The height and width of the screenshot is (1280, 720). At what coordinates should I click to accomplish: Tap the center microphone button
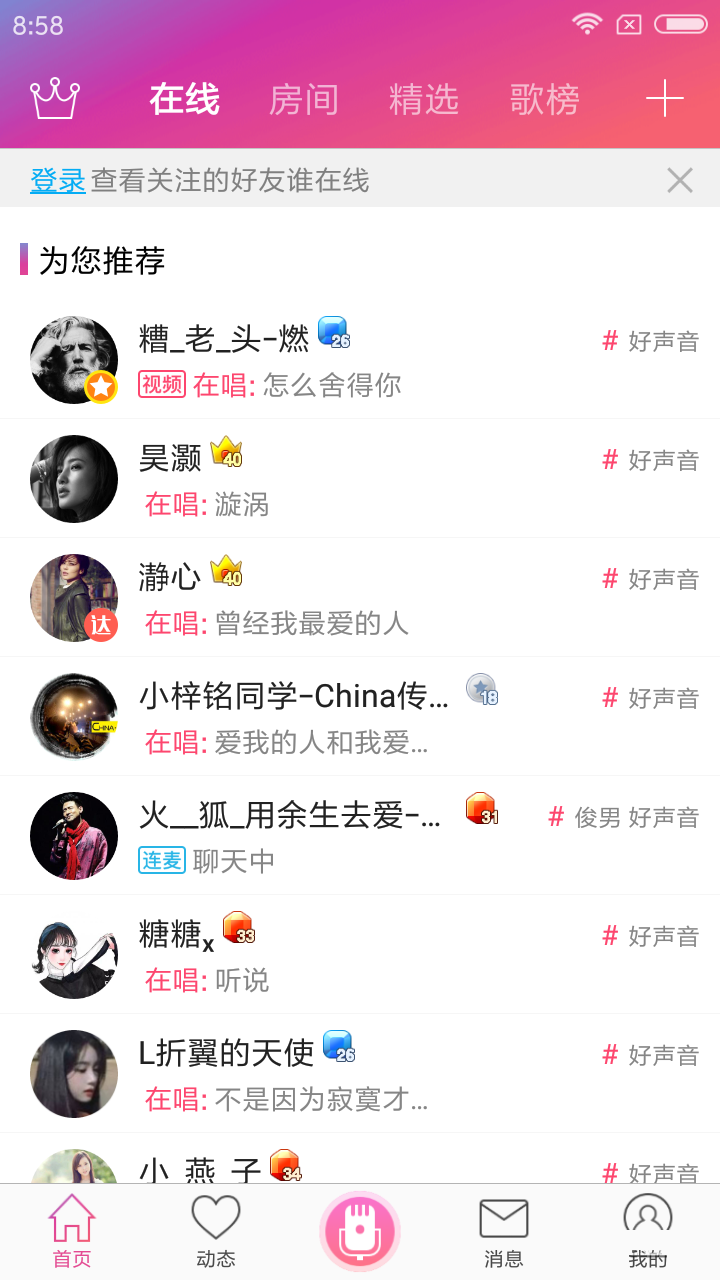click(x=360, y=1231)
